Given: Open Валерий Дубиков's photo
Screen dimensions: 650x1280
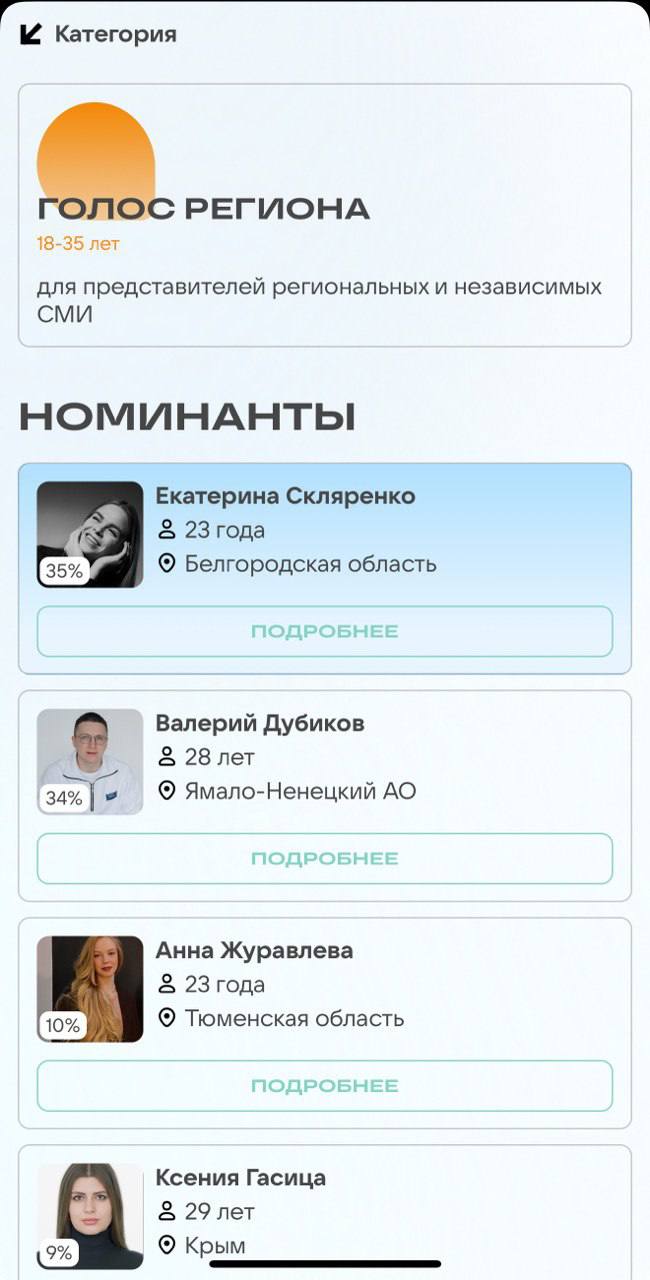Looking at the screenshot, I should (x=90, y=762).
